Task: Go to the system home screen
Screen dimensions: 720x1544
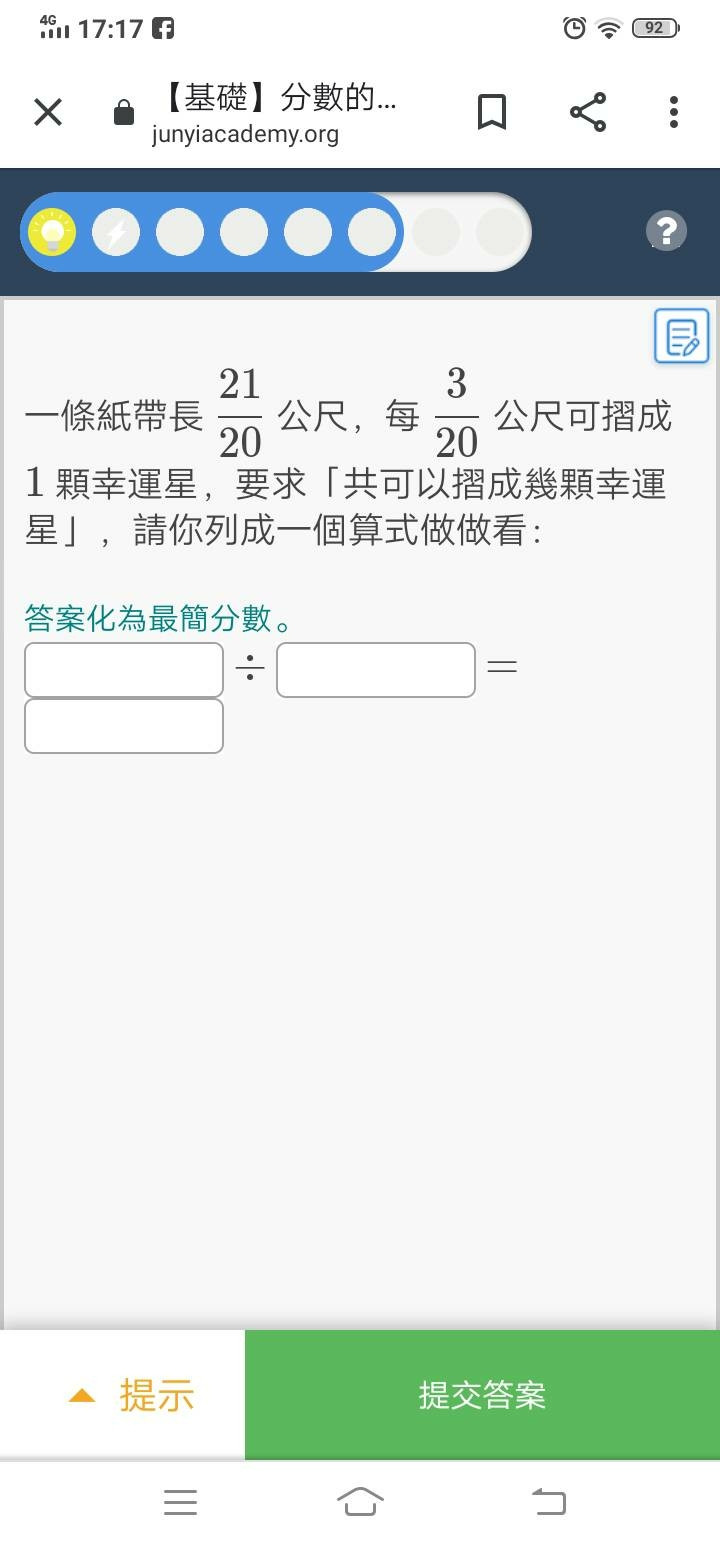Action: [x=360, y=1501]
